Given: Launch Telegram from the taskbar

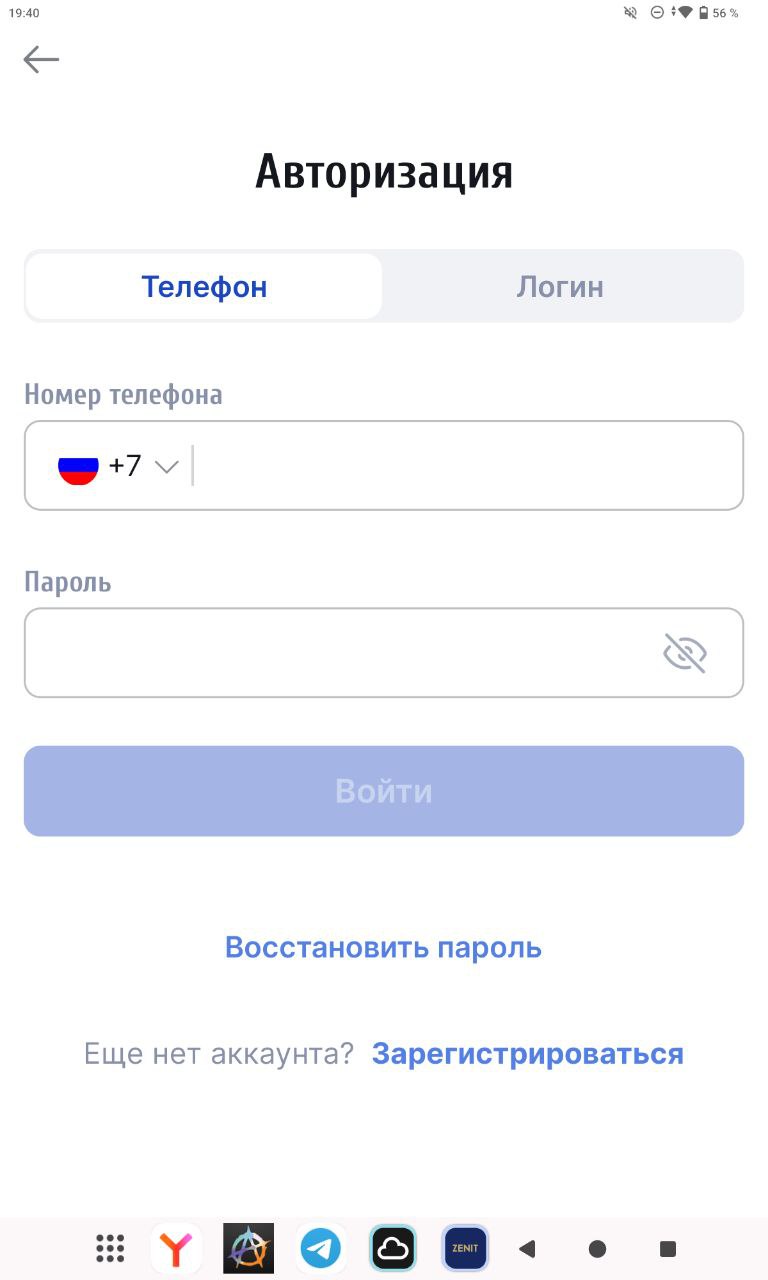Looking at the screenshot, I should (x=321, y=1248).
